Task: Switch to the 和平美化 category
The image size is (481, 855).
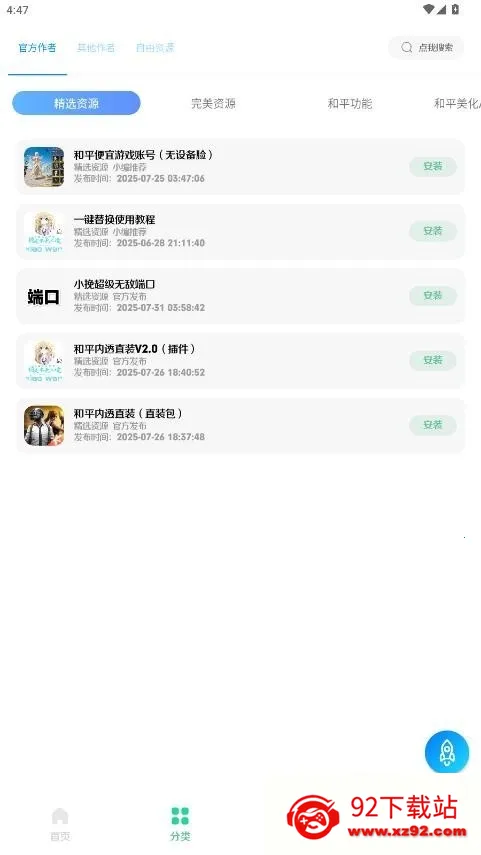Action: [x=457, y=104]
